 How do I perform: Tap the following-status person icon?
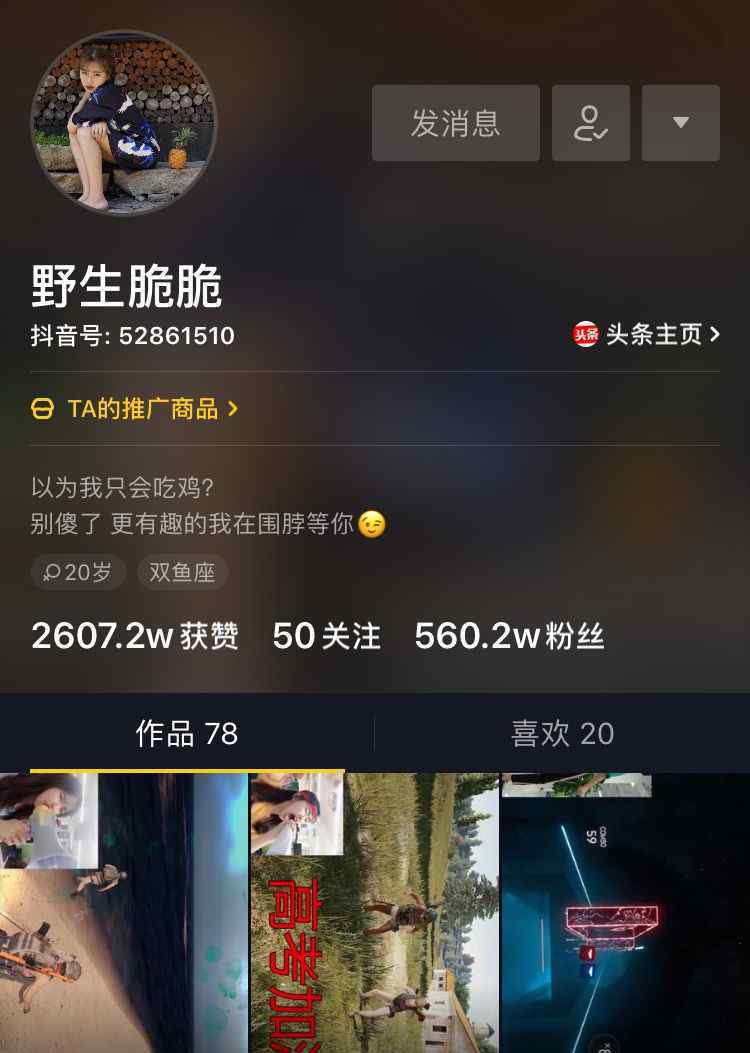[x=590, y=123]
